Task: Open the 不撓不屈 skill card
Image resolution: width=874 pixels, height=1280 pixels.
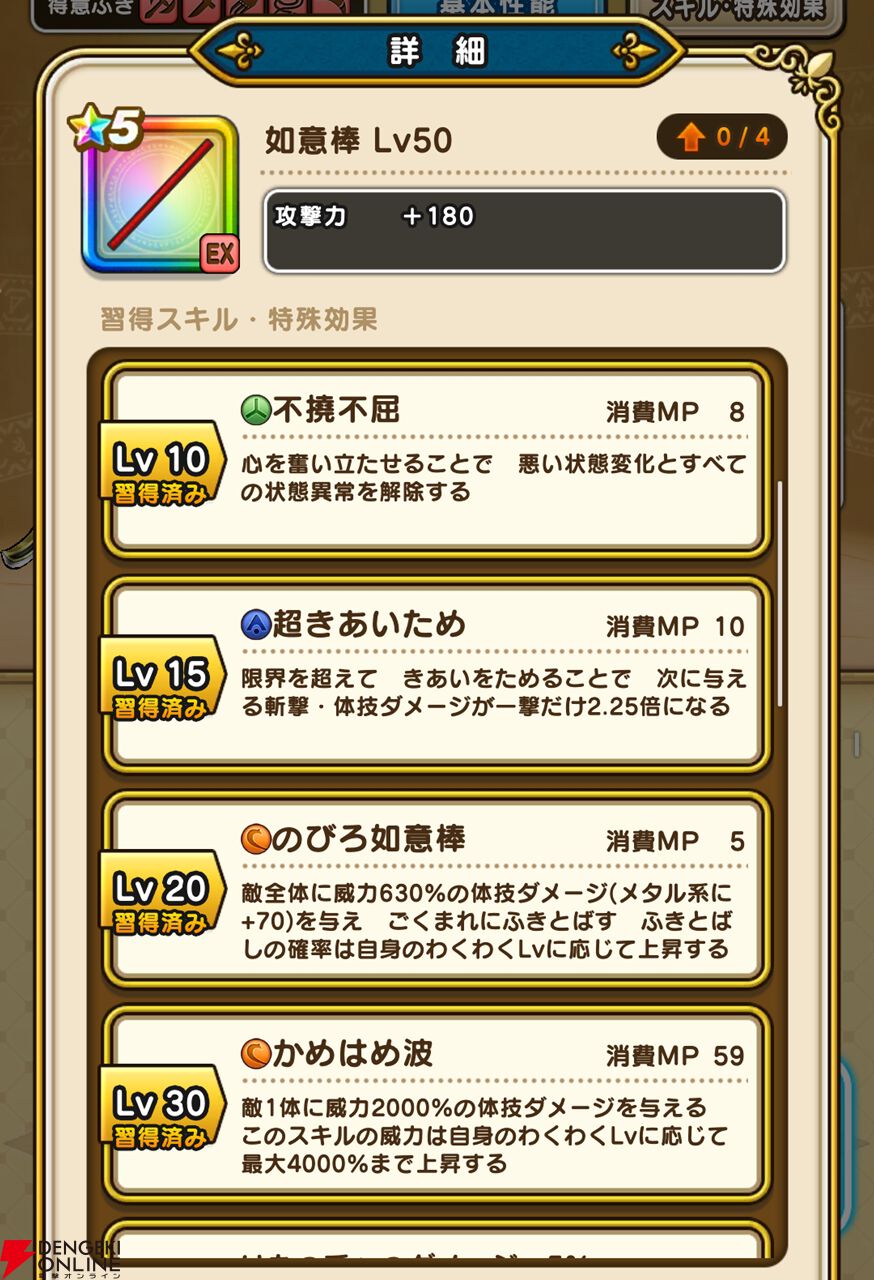Action: point(437,458)
